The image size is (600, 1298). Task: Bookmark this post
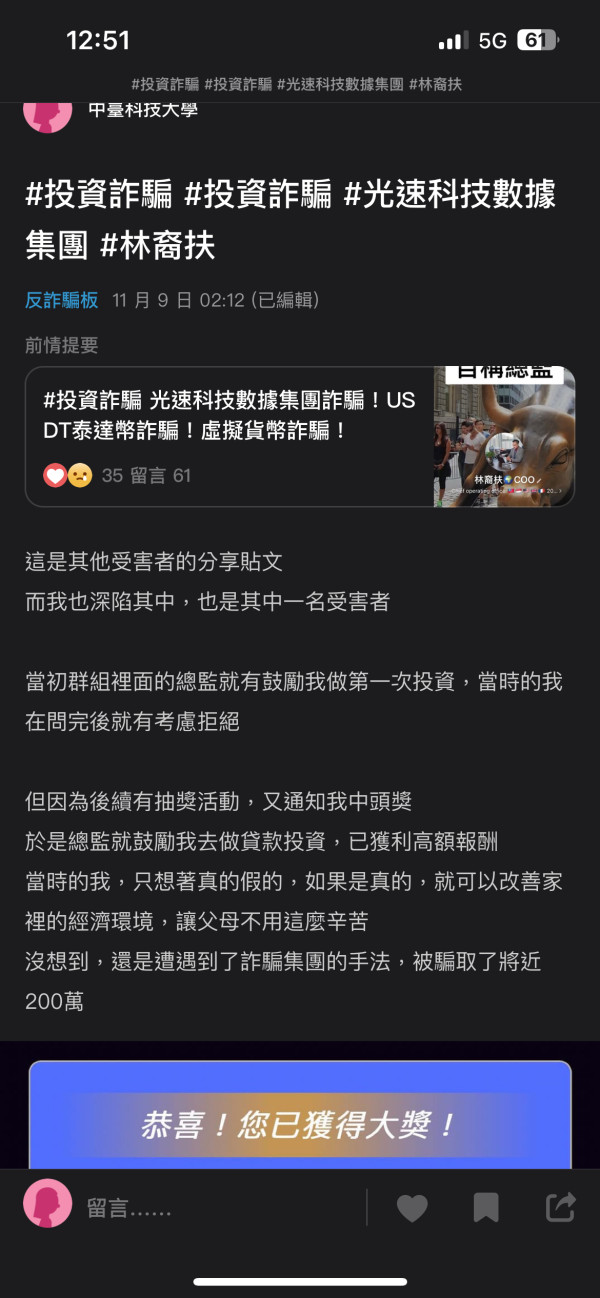tap(486, 1208)
